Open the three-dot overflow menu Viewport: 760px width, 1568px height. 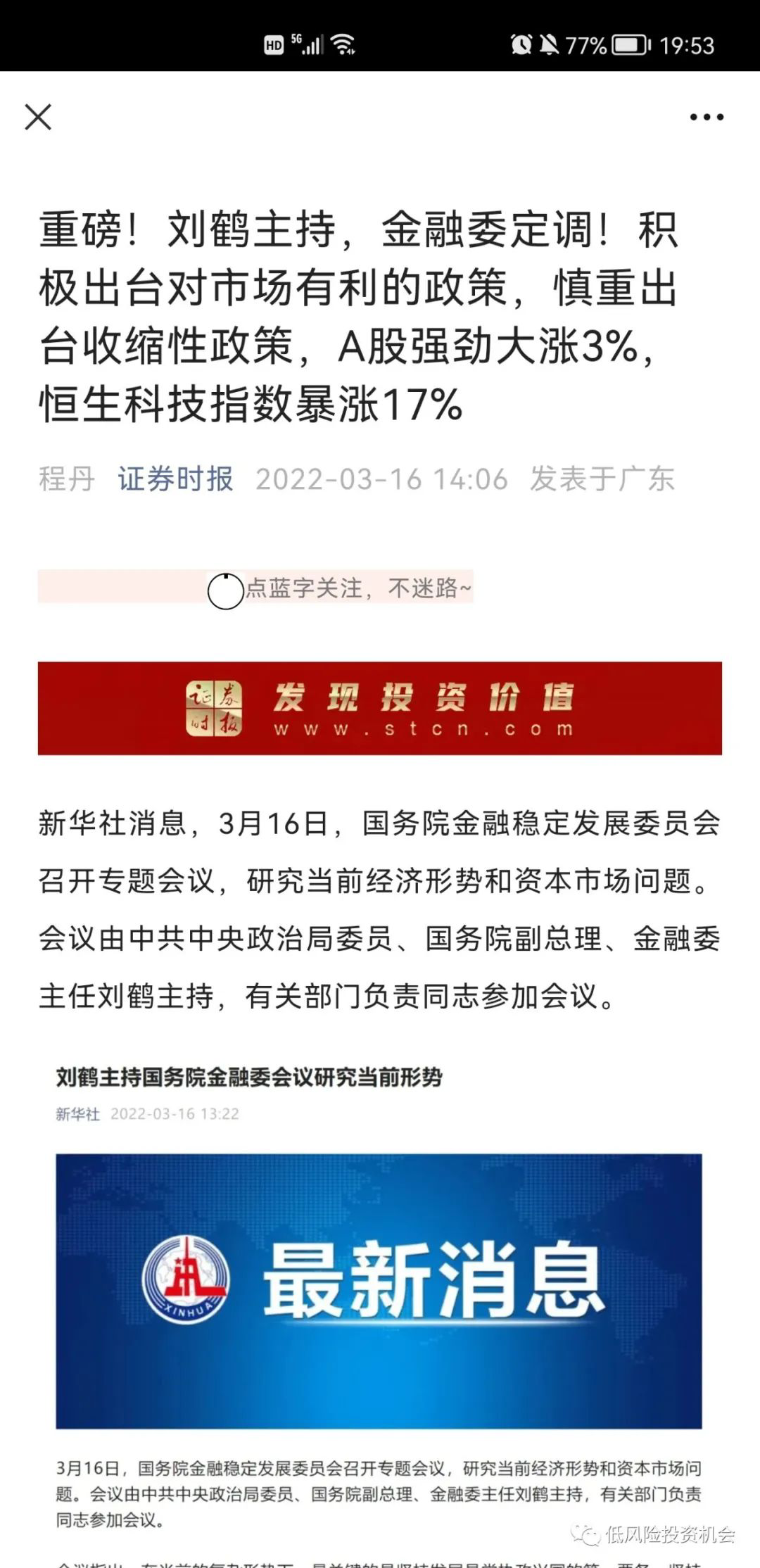[x=707, y=118]
